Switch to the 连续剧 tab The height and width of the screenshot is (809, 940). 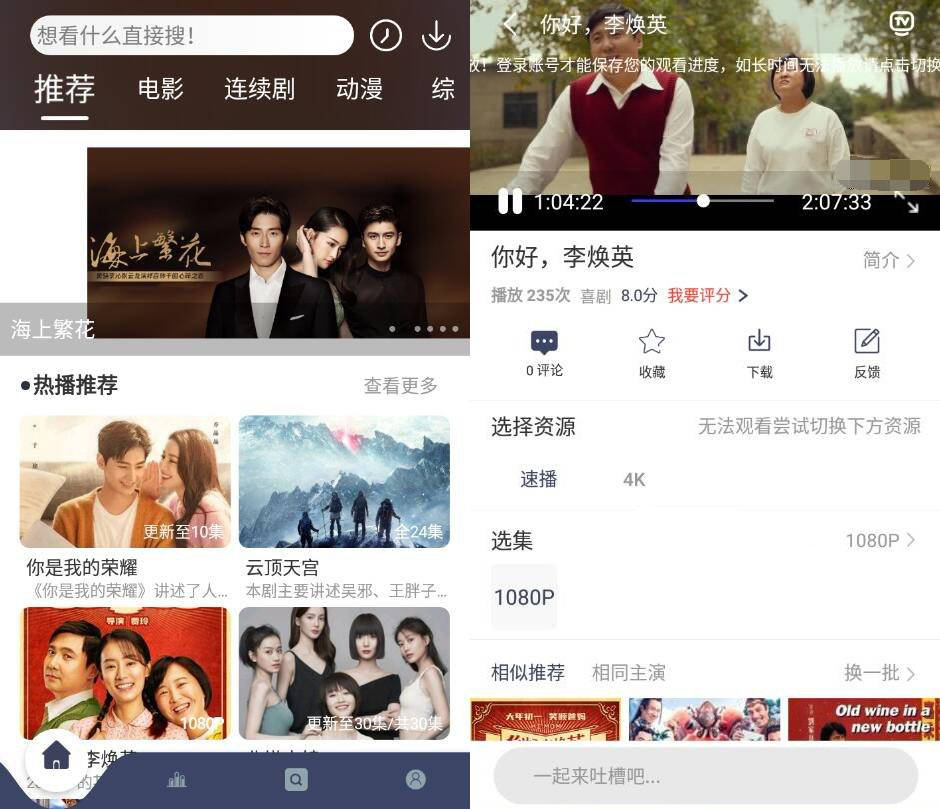click(259, 89)
